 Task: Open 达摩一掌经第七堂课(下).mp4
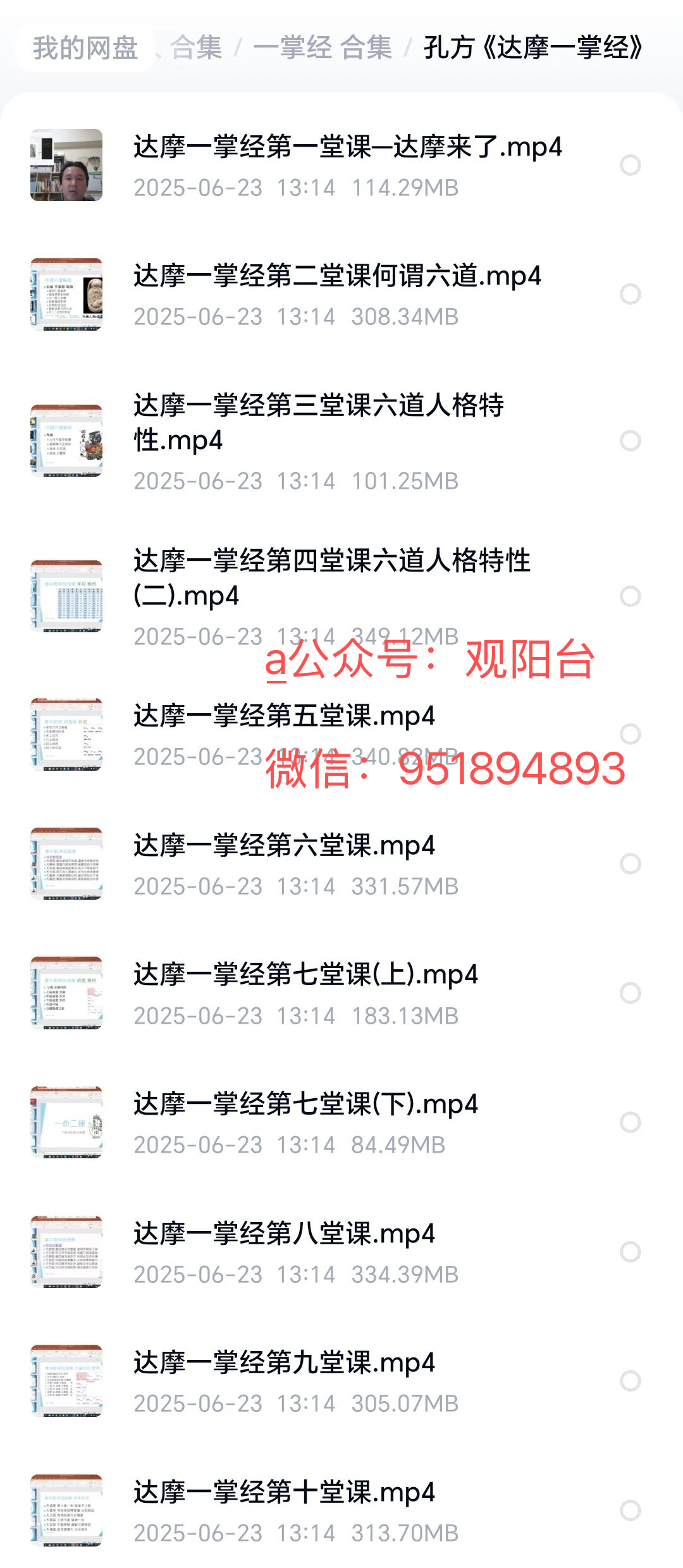click(305, 1105)
